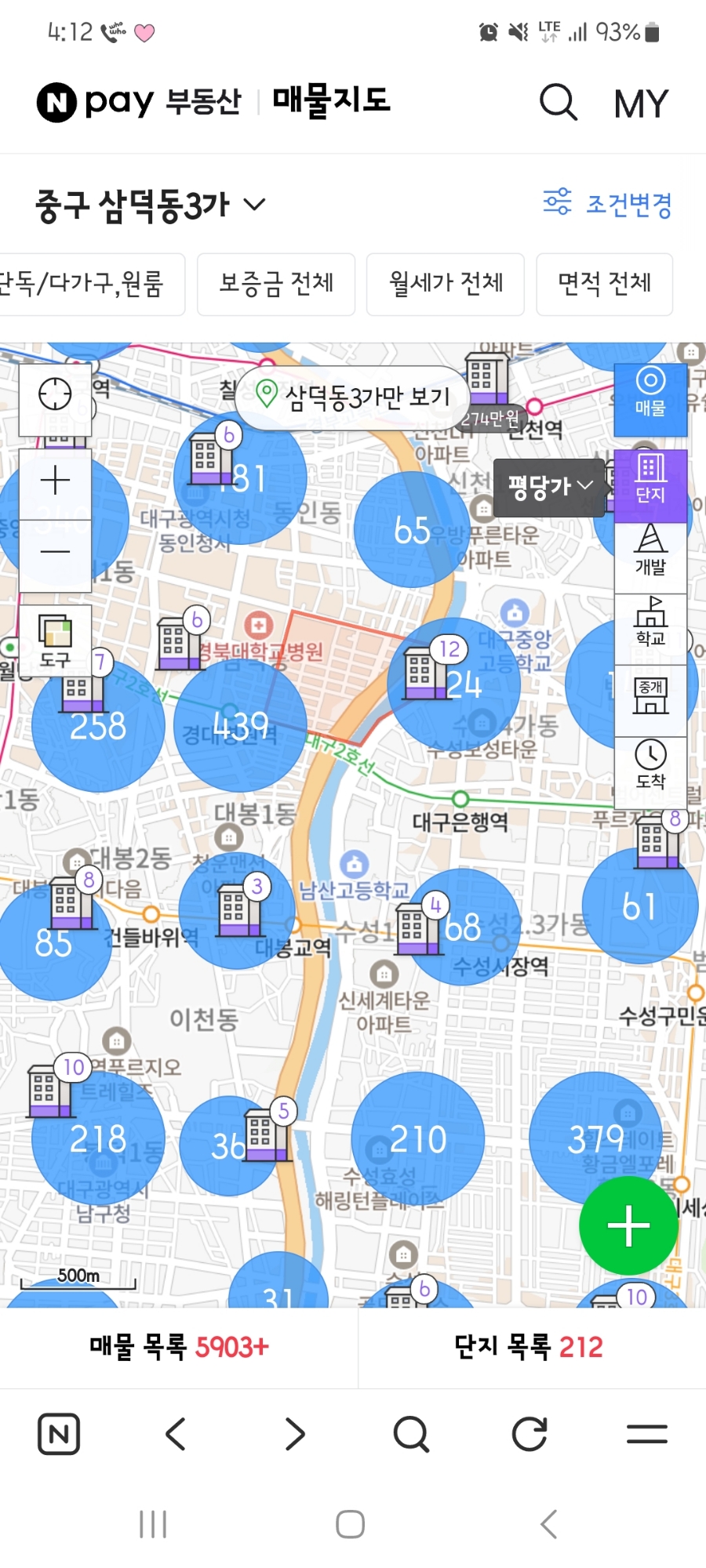Viewport: 706px width, 1568px height.
Task: Reload the page in browser toolbar
Action: click(x=529, y=1435)
